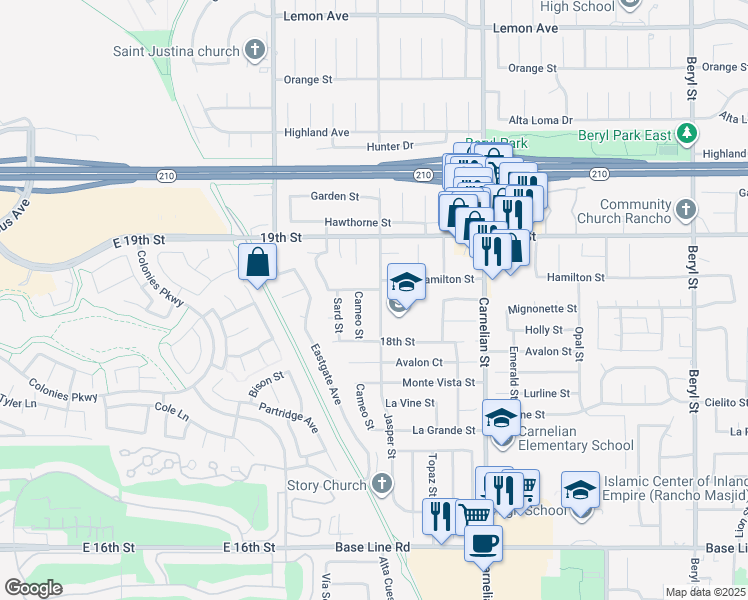Open the Carnelian Elementary School marker
The width and height of the screenshot is (748, 600).
click(501, 419)
